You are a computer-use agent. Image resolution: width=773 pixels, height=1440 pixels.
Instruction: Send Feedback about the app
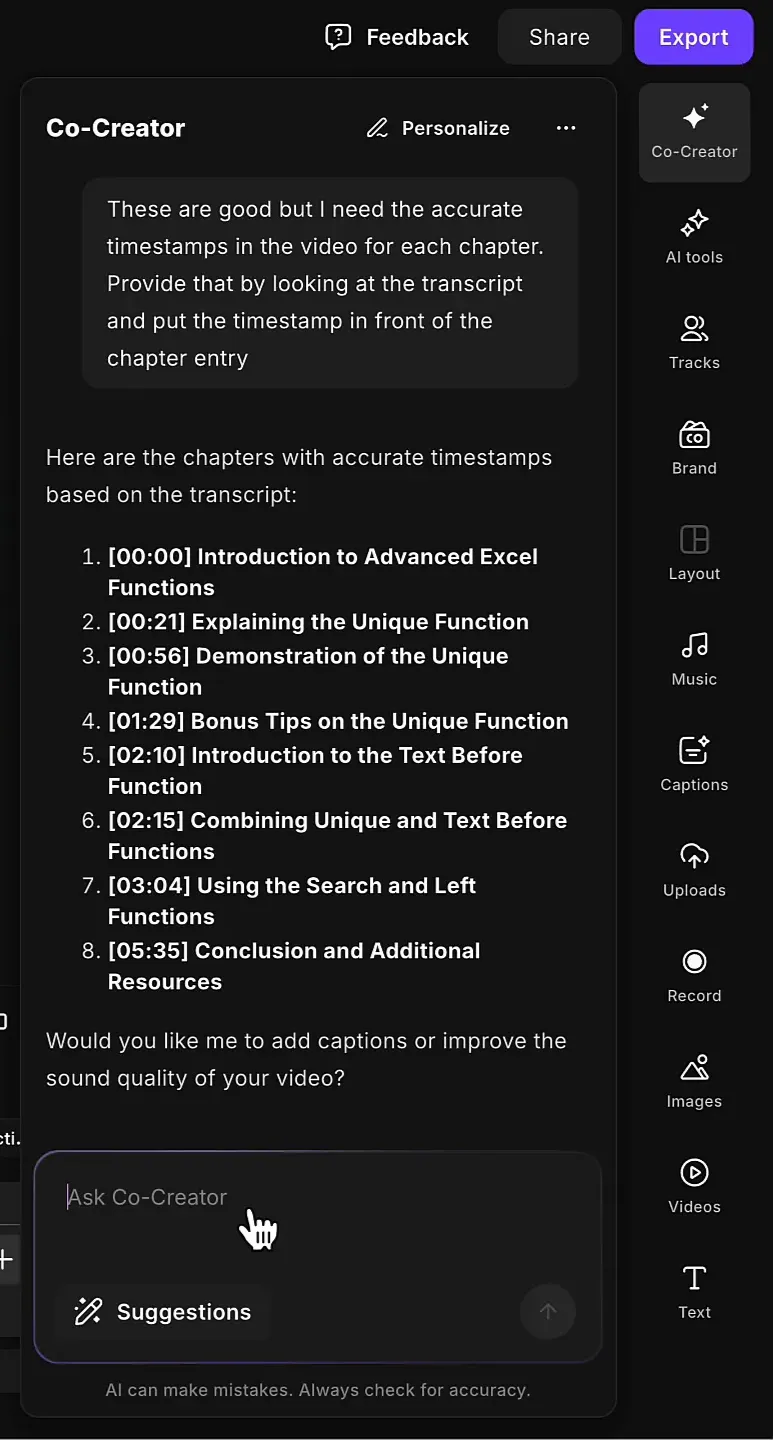[397, 36]
